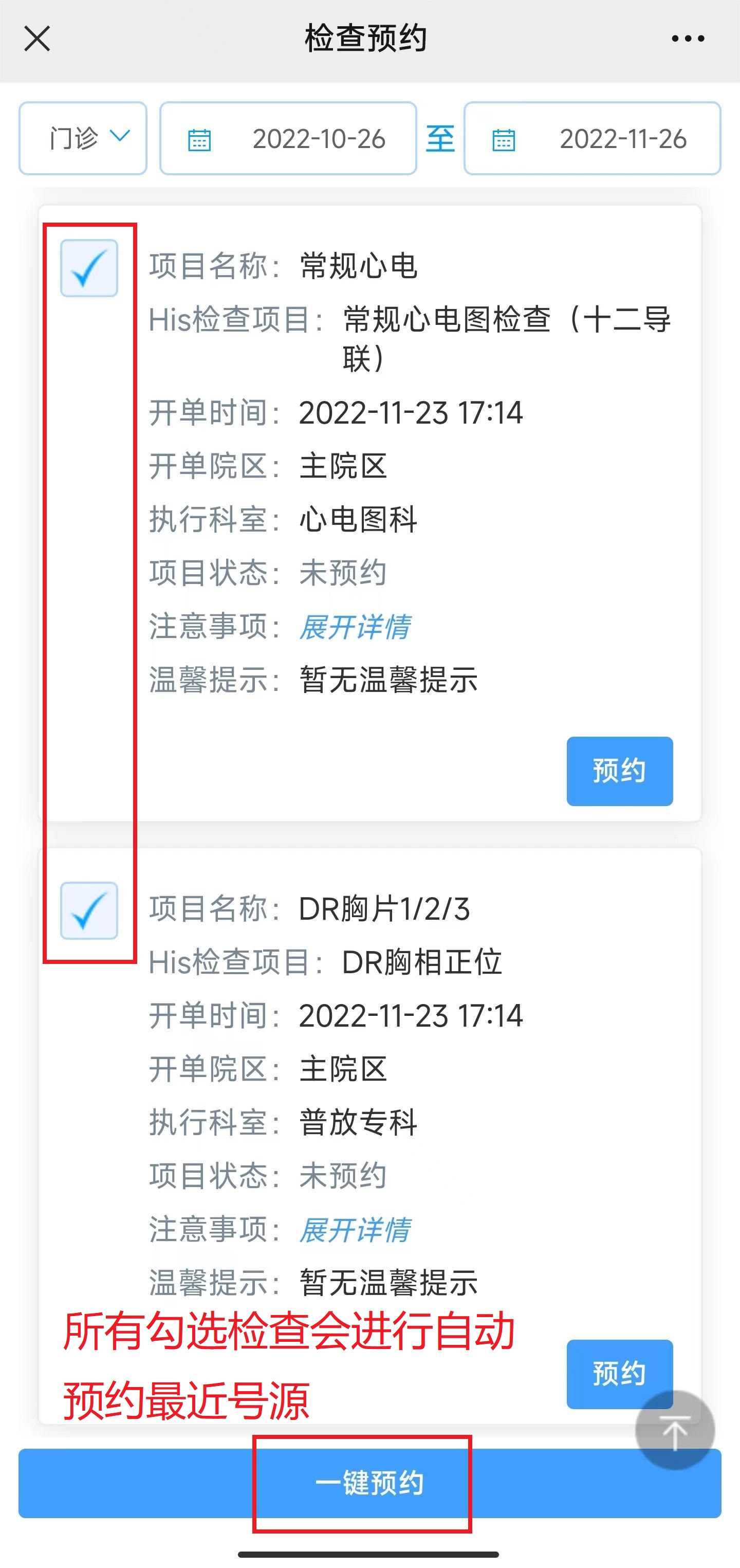Image resolution: width=740 pixels, height=1568 pixels.
Task: Uncheck the DR胸片1/2/3 checkbox
Action: [x=89, y=910]
